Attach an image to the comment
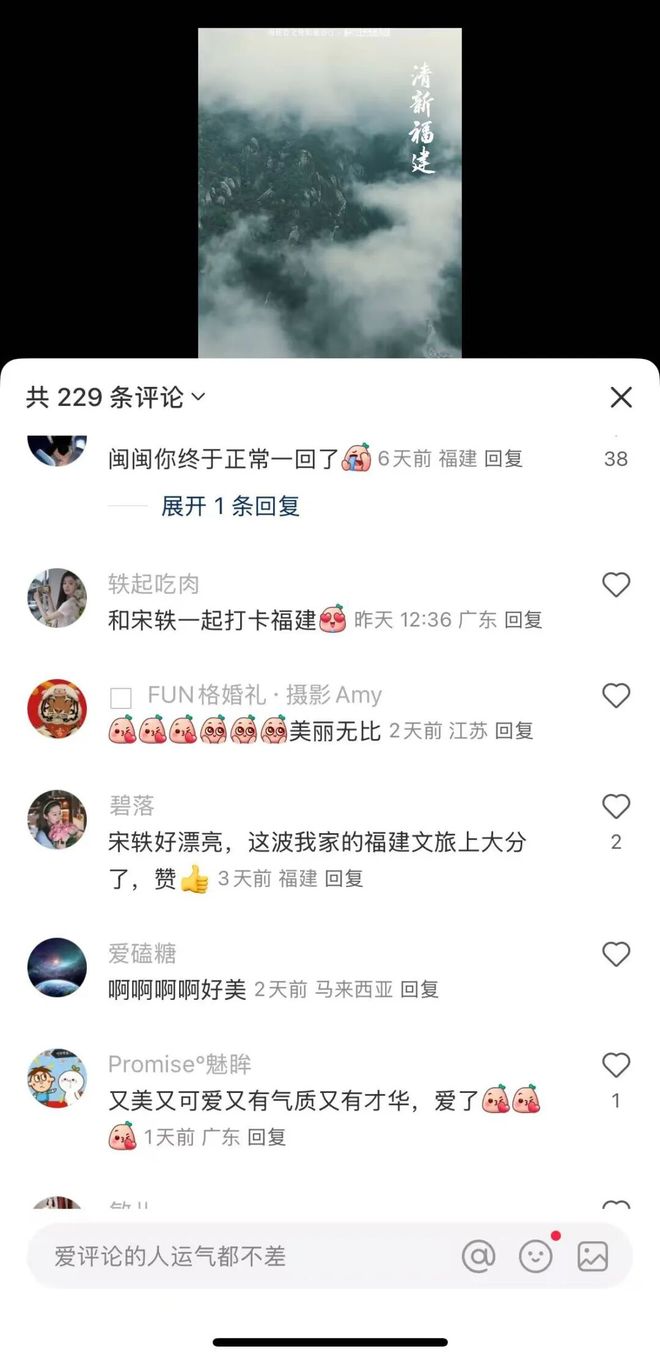 point(593,1256)
